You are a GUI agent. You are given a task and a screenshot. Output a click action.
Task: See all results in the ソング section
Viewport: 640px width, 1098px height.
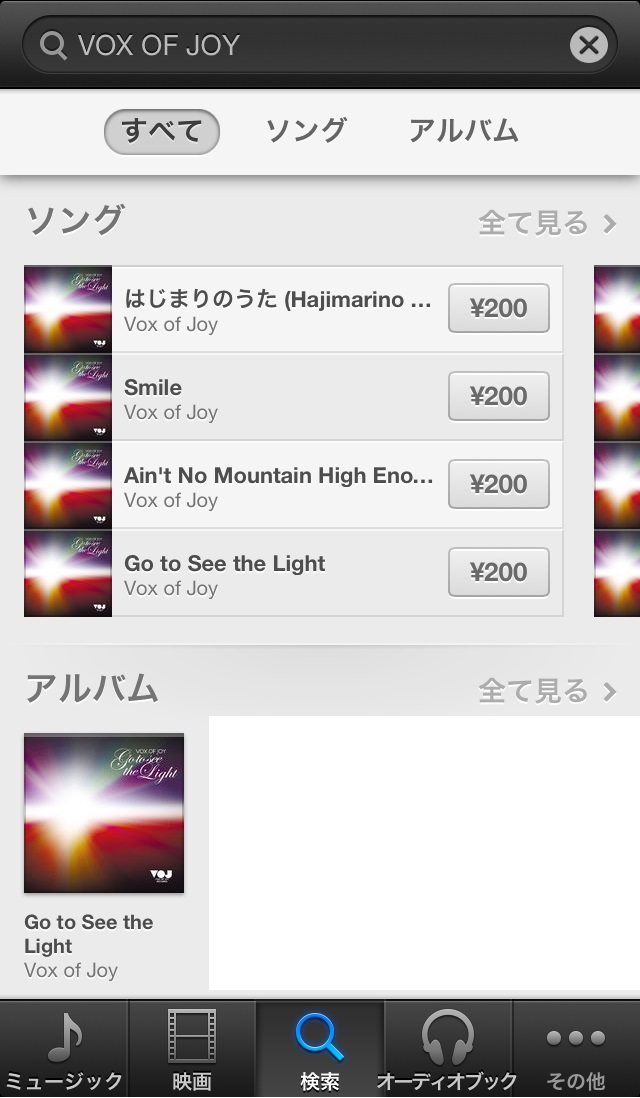(x=547, y=223)
